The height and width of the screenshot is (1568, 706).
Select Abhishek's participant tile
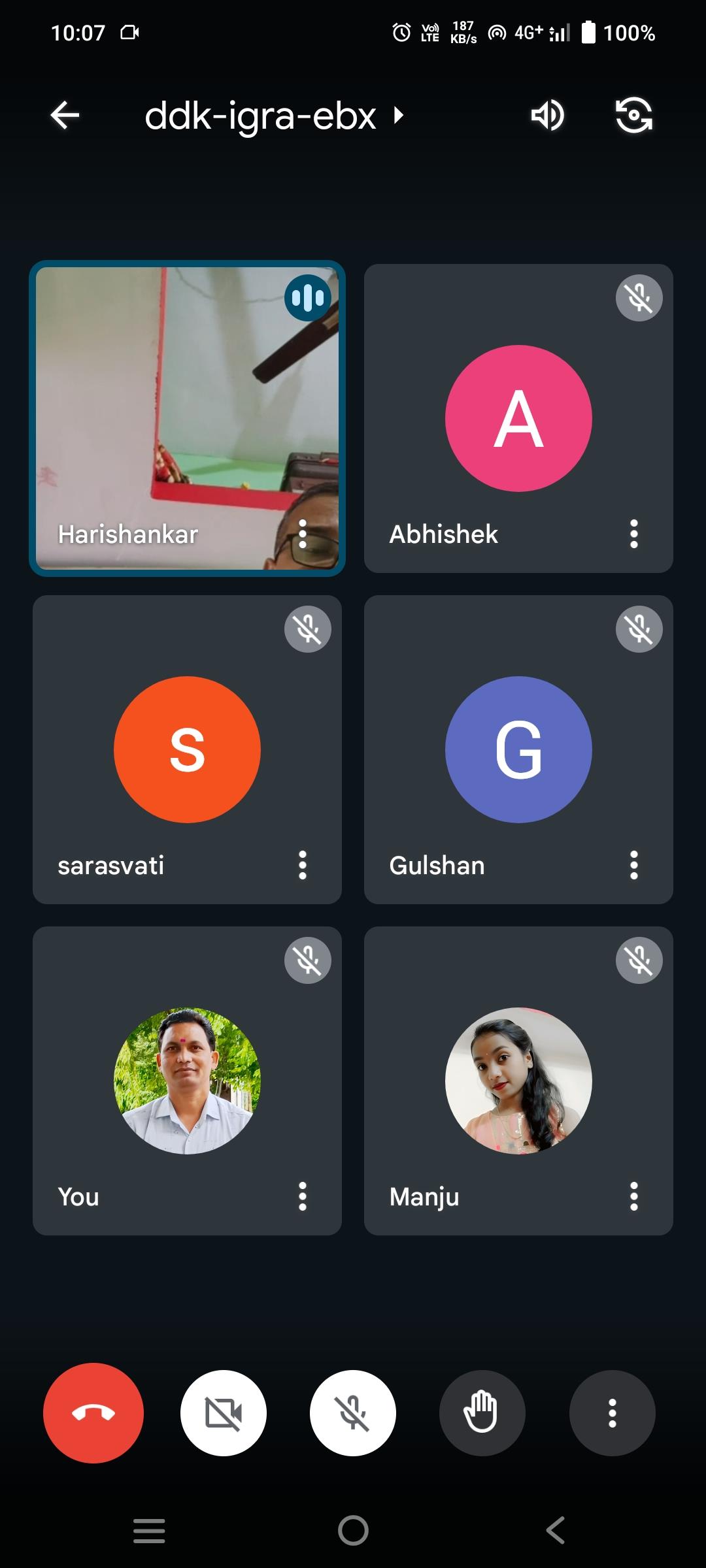(518, 419)
